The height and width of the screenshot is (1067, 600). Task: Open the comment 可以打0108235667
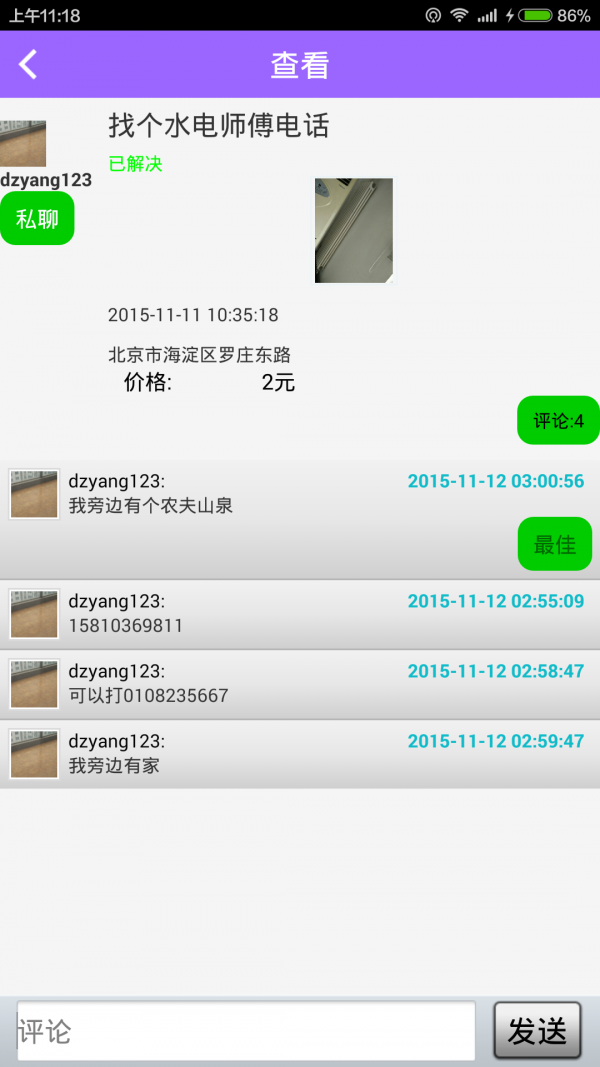point(300,684)
